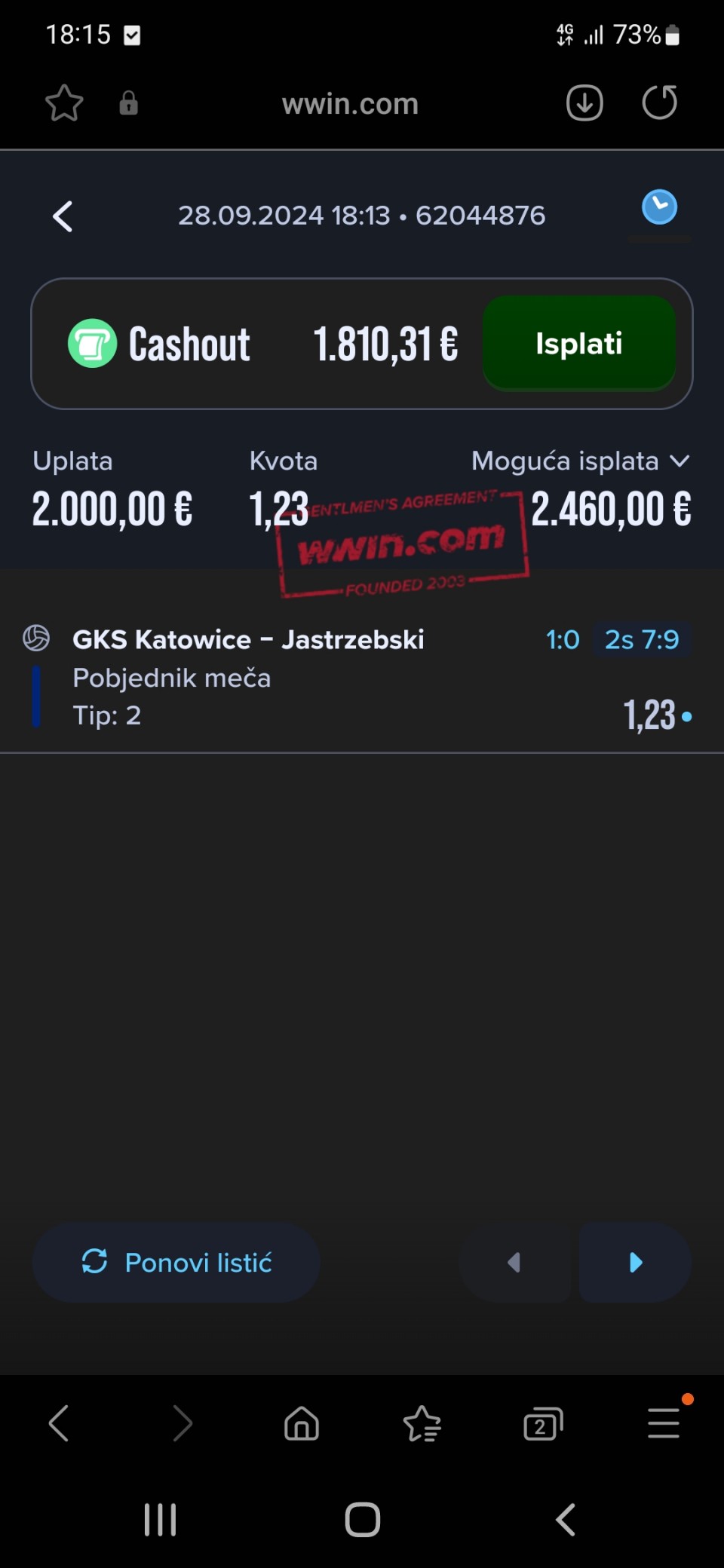This screenshot has height=1568, width=724.
Task: View the two open browser tabs
Action: 543,1423
